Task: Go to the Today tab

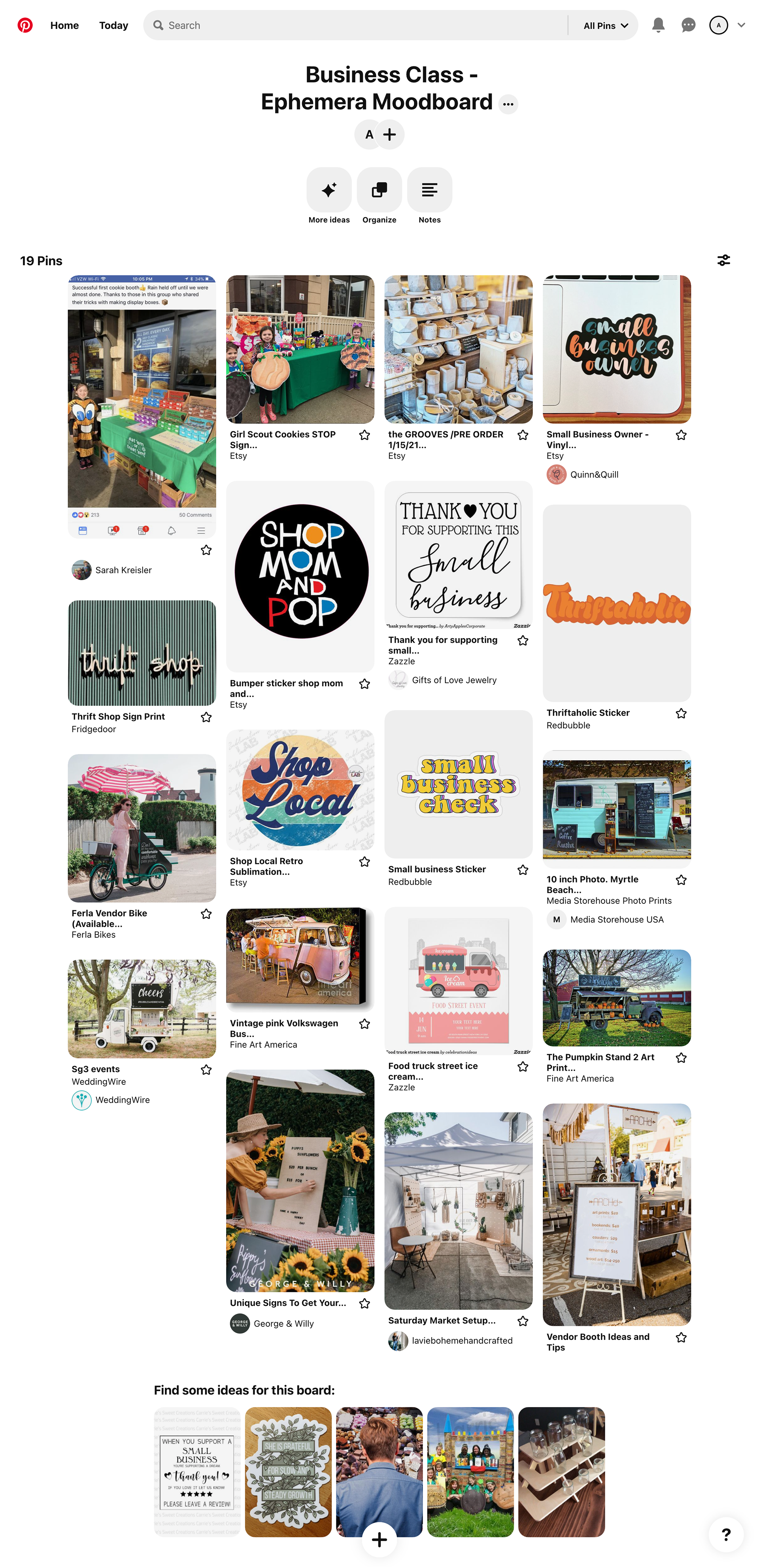Action: pos(113,26)
